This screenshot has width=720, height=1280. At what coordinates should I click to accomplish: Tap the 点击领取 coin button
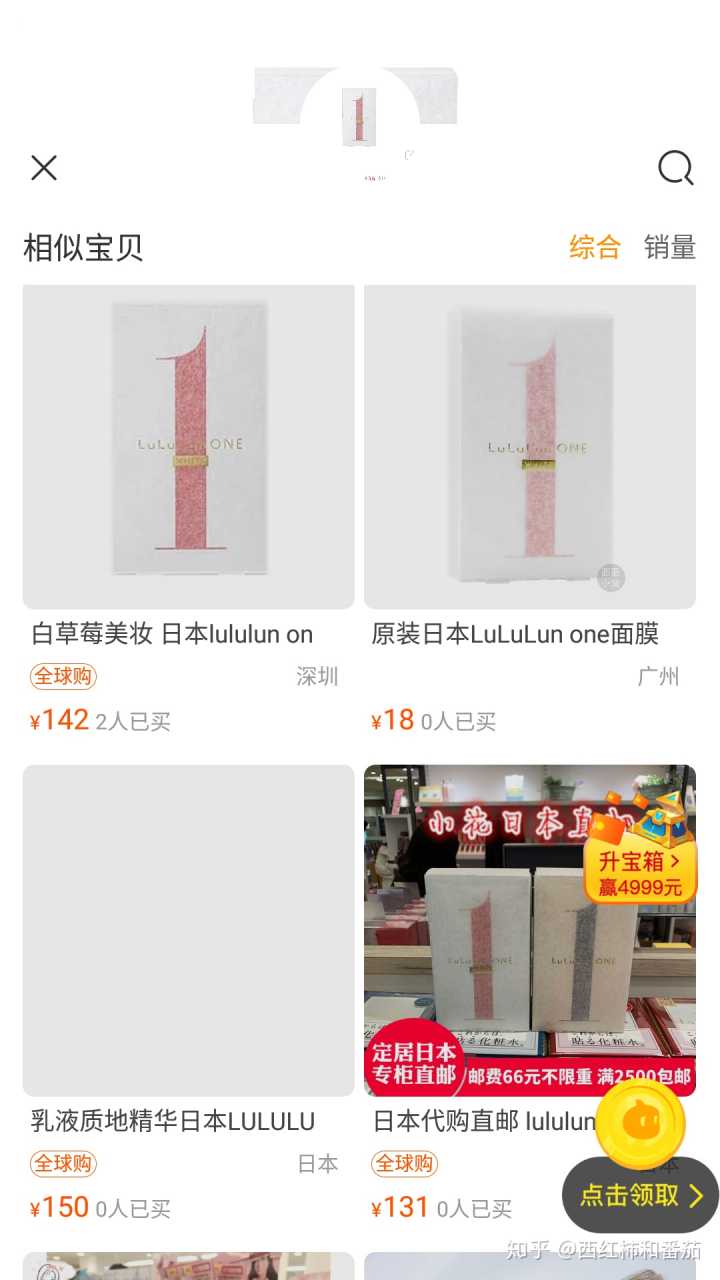point(640,1194)
